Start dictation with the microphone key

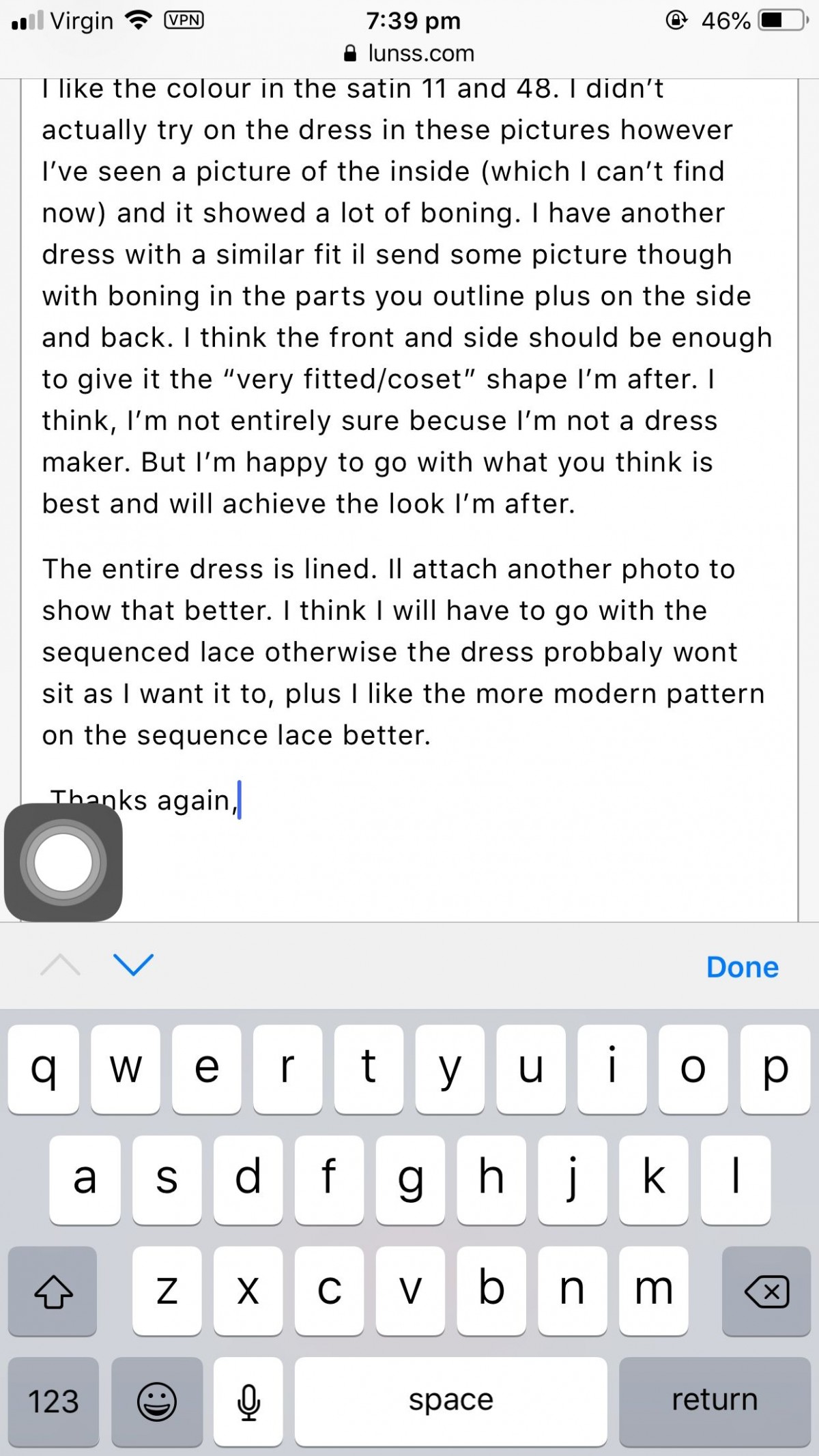click(248, 1401)
